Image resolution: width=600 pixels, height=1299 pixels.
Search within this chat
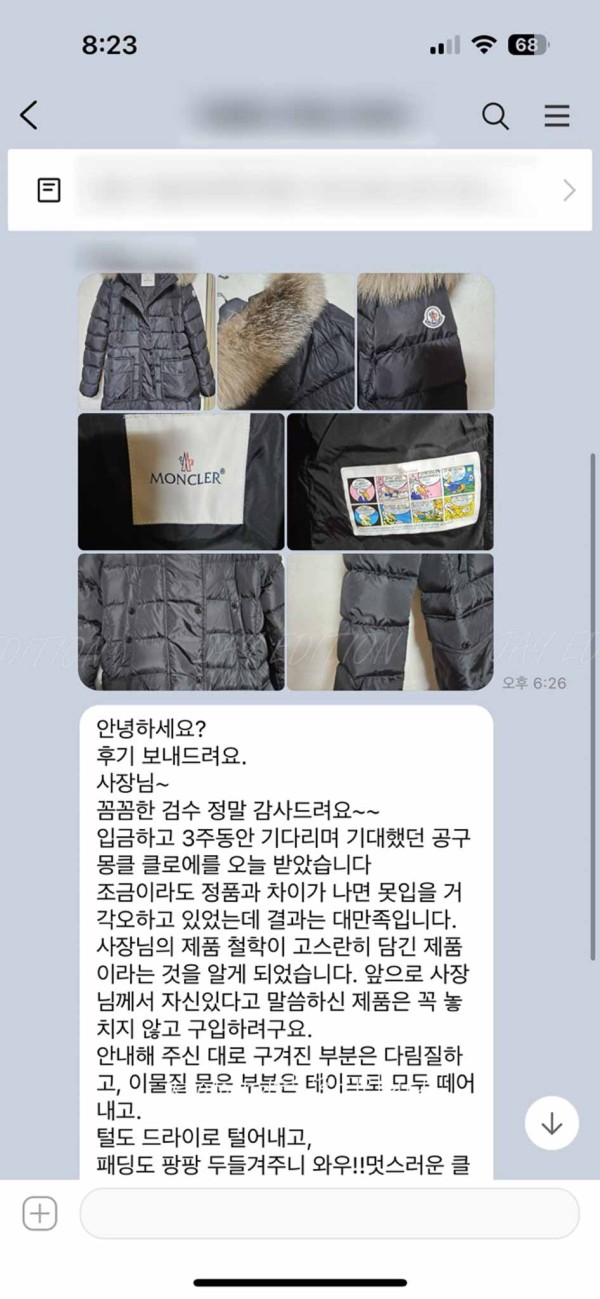[495, 115]
